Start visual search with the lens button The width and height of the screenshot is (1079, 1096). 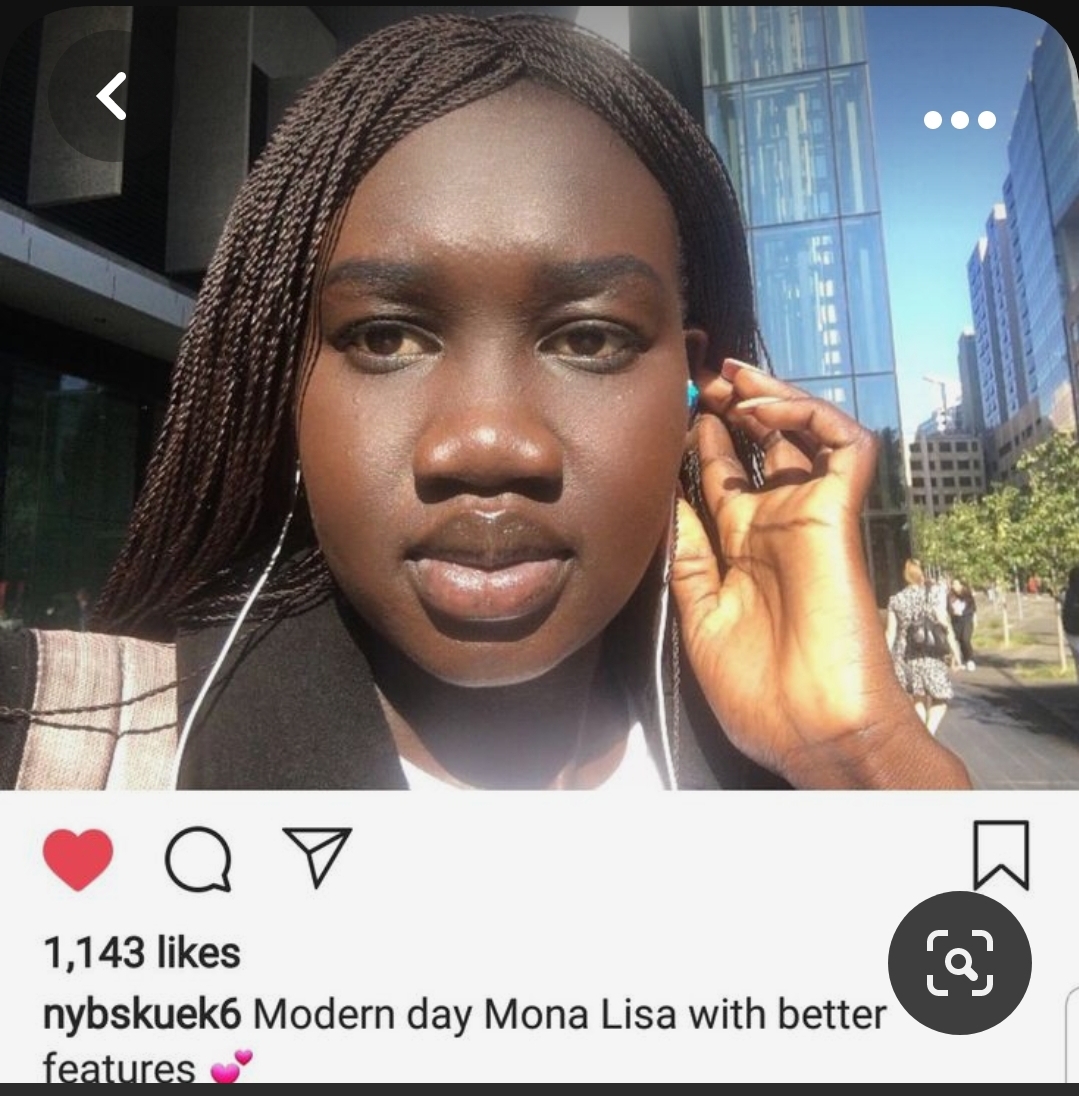[x=959, y=962]
